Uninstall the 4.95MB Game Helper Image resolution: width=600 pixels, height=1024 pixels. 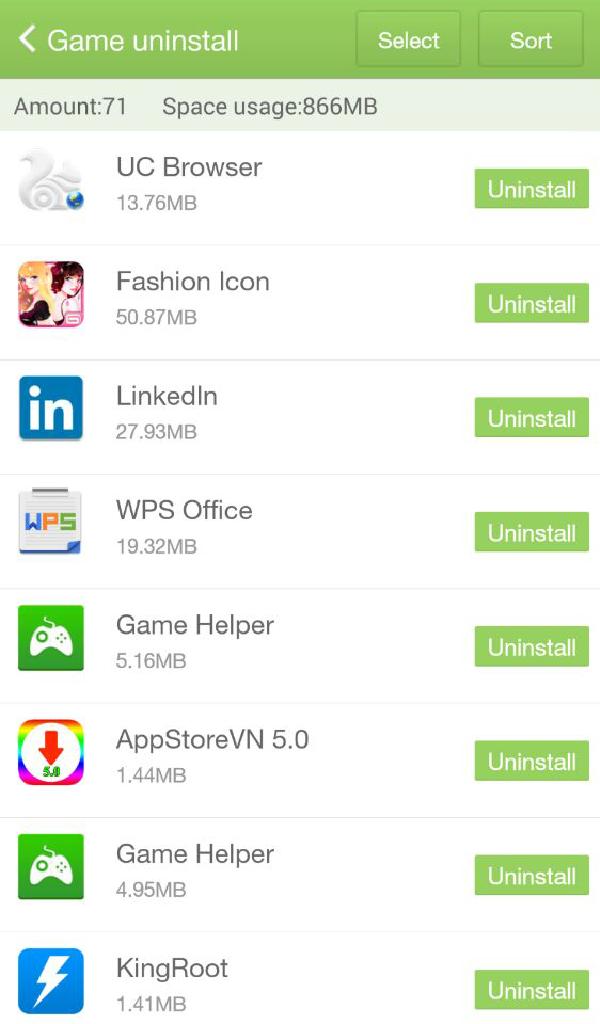coord(531,876)
